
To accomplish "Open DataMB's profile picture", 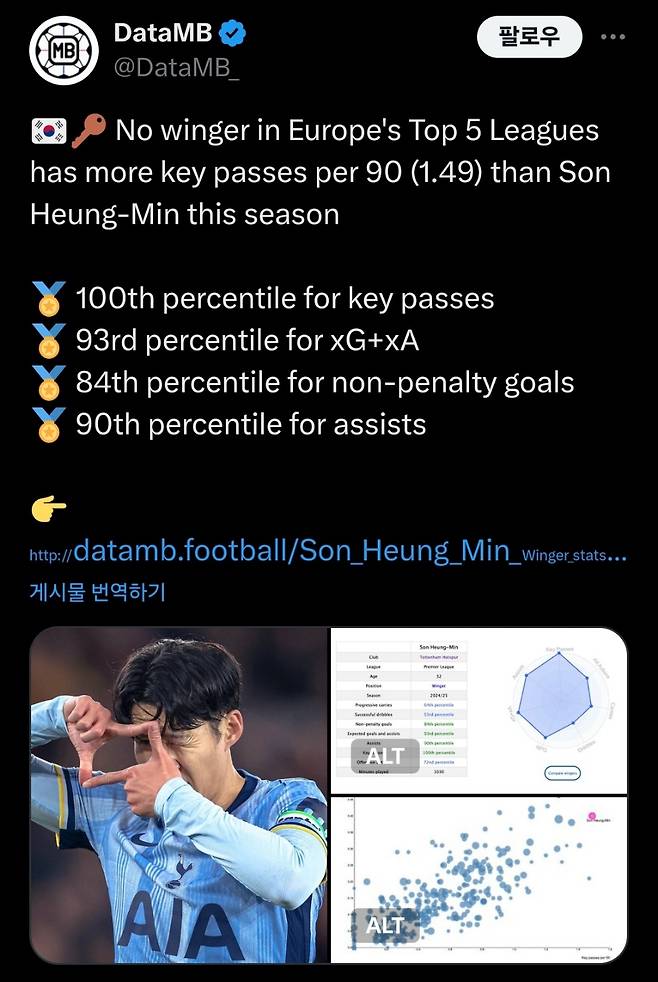I will 63,51.
